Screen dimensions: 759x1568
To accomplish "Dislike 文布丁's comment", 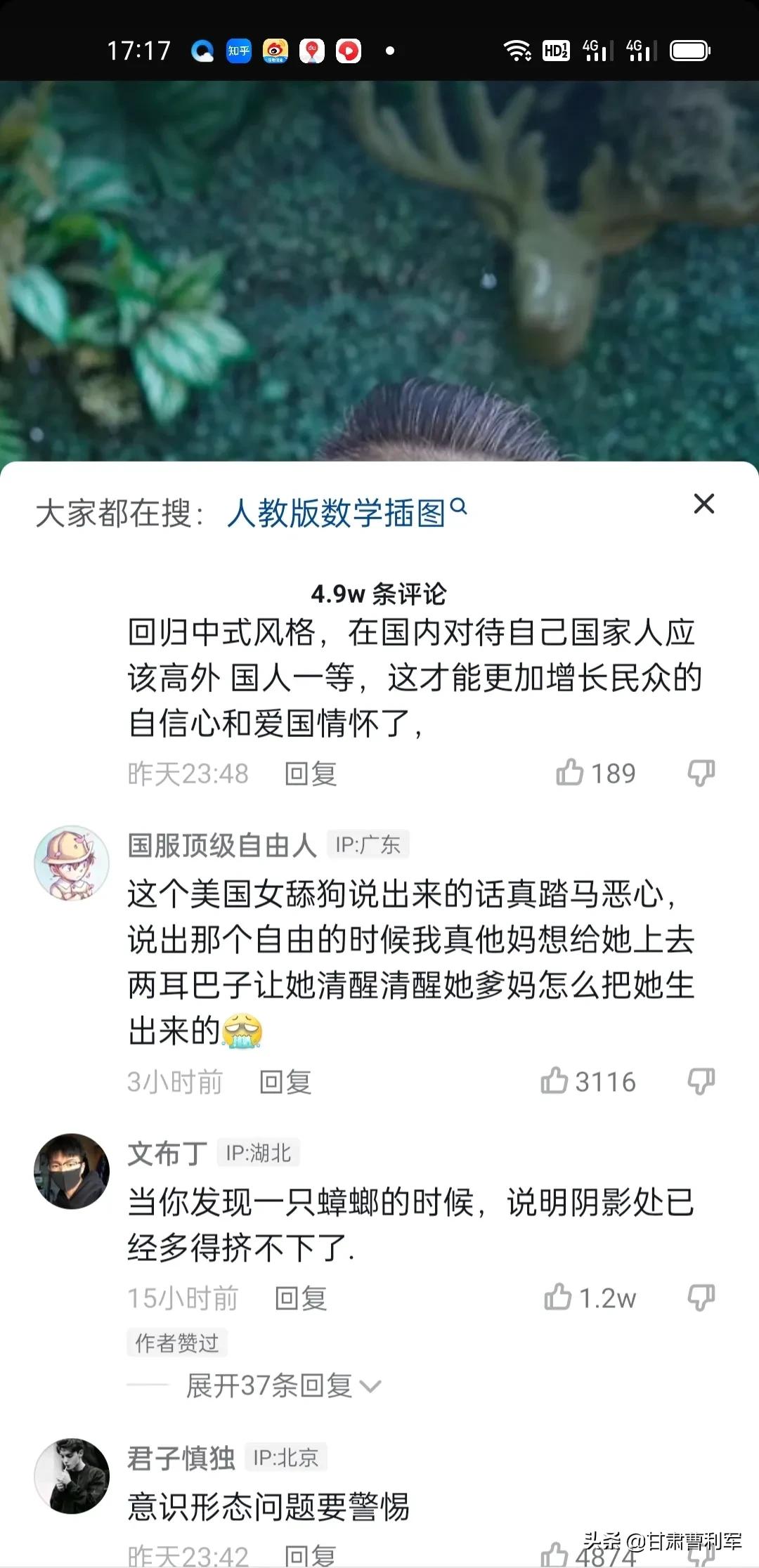I will point(701,1297).
